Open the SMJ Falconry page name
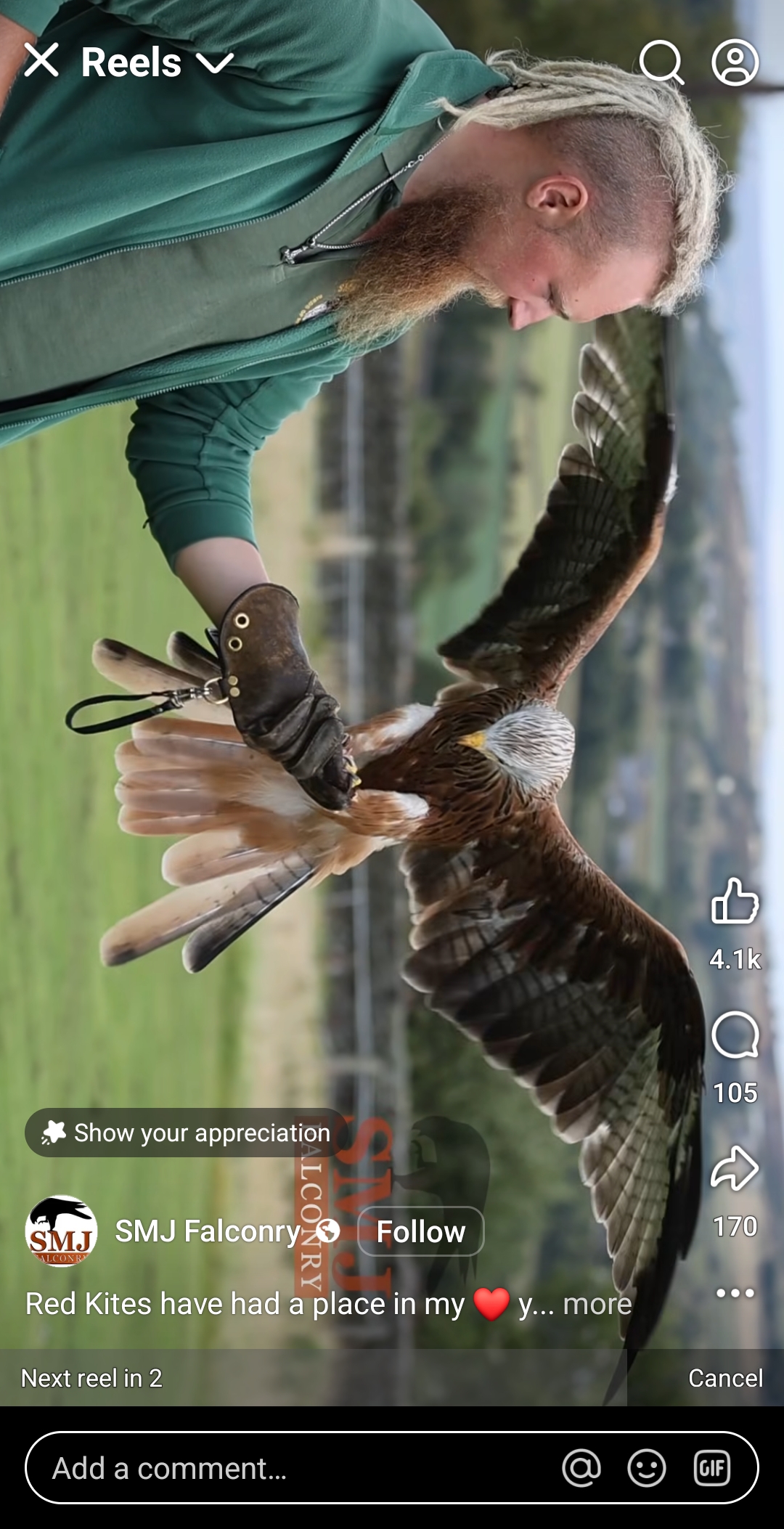Image resolution: width=784 pixels, height=1529 pixels. click(208, 1231)
